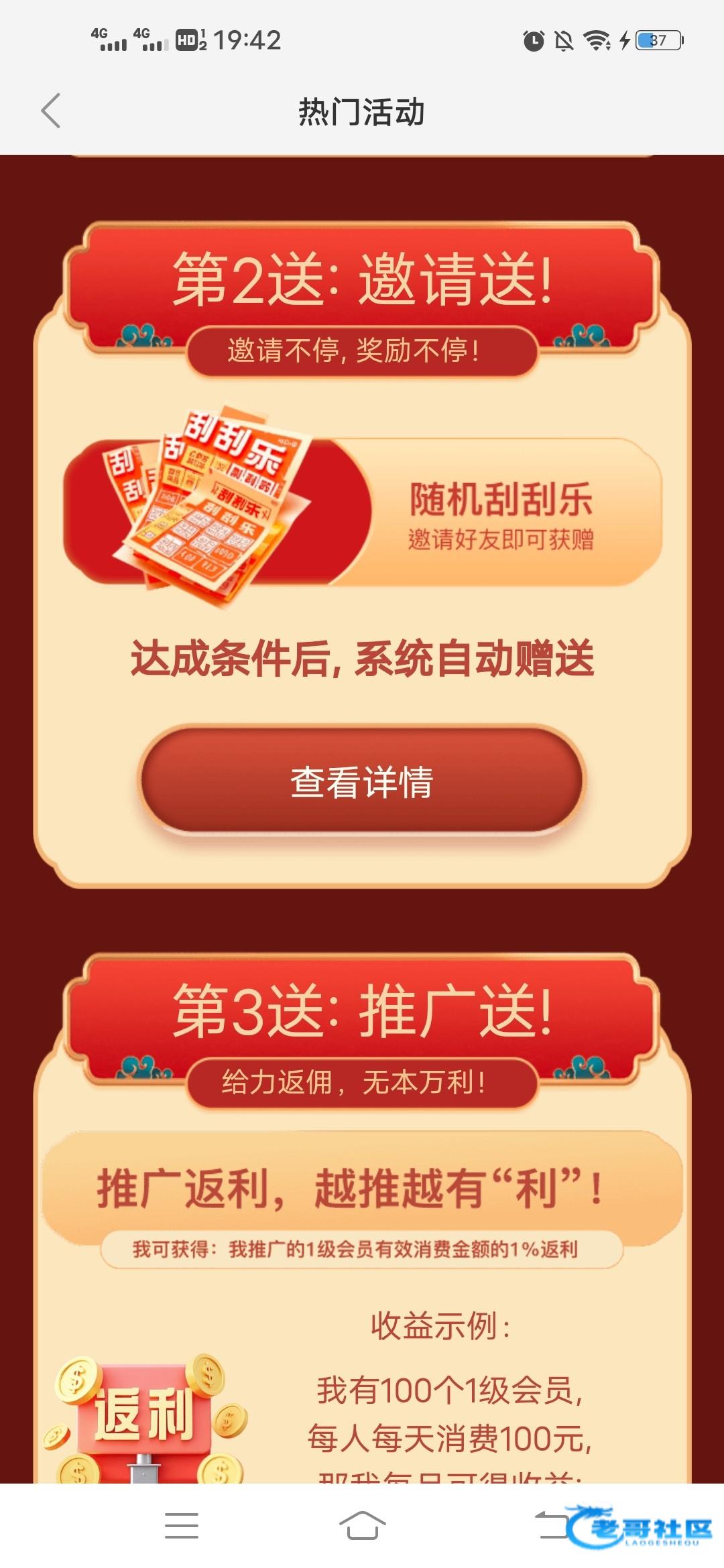724x1568 pixels.
Task: Go to the system home screen
Action: 362,1526
